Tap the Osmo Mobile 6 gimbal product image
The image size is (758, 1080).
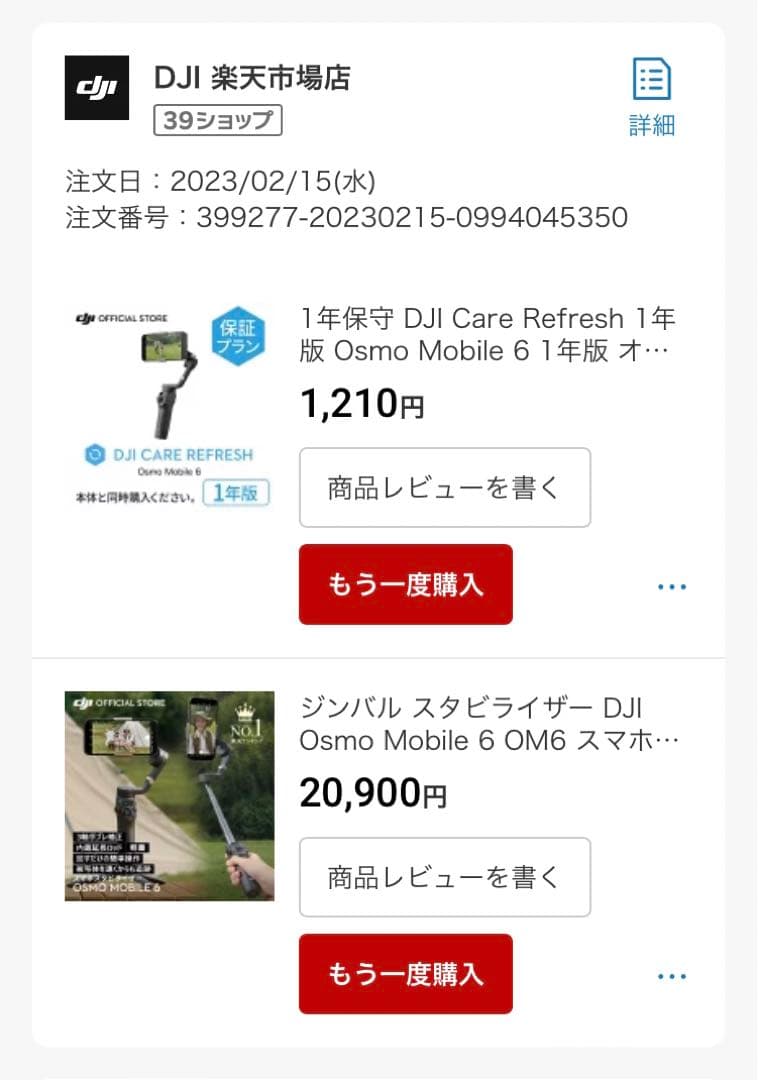coord(168,795)
